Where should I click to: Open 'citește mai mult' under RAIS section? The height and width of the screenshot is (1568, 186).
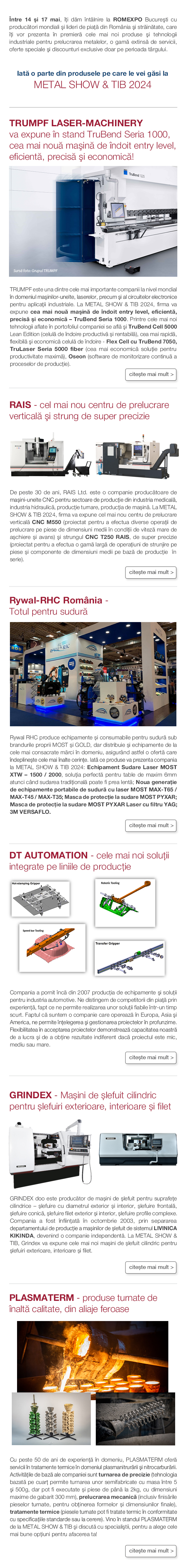pyautogui.click(x=151, y=572)
